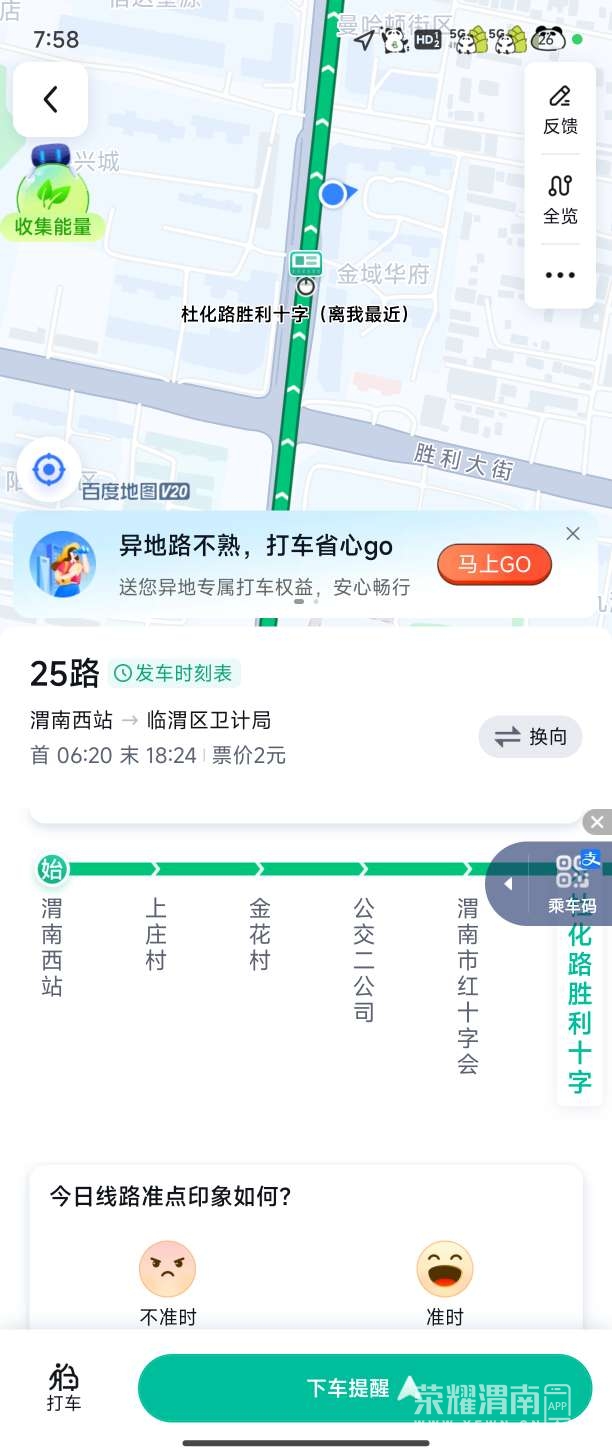The height and width of the screenshot is (1456, 612).
Task: Close the 乘车码 floating widget
Action: click(x=597, y=822)
